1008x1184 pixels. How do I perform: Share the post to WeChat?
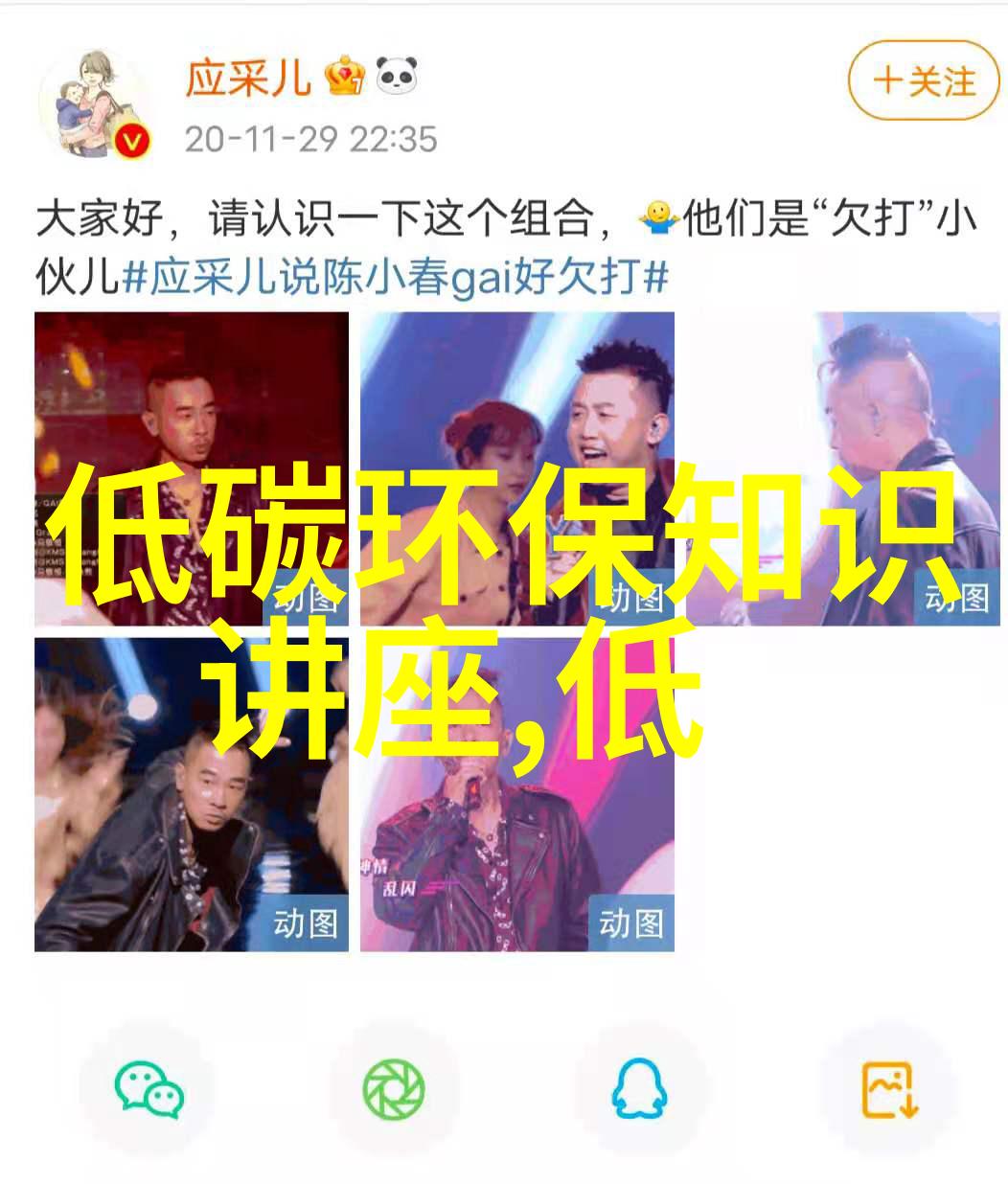(149, 1089)
